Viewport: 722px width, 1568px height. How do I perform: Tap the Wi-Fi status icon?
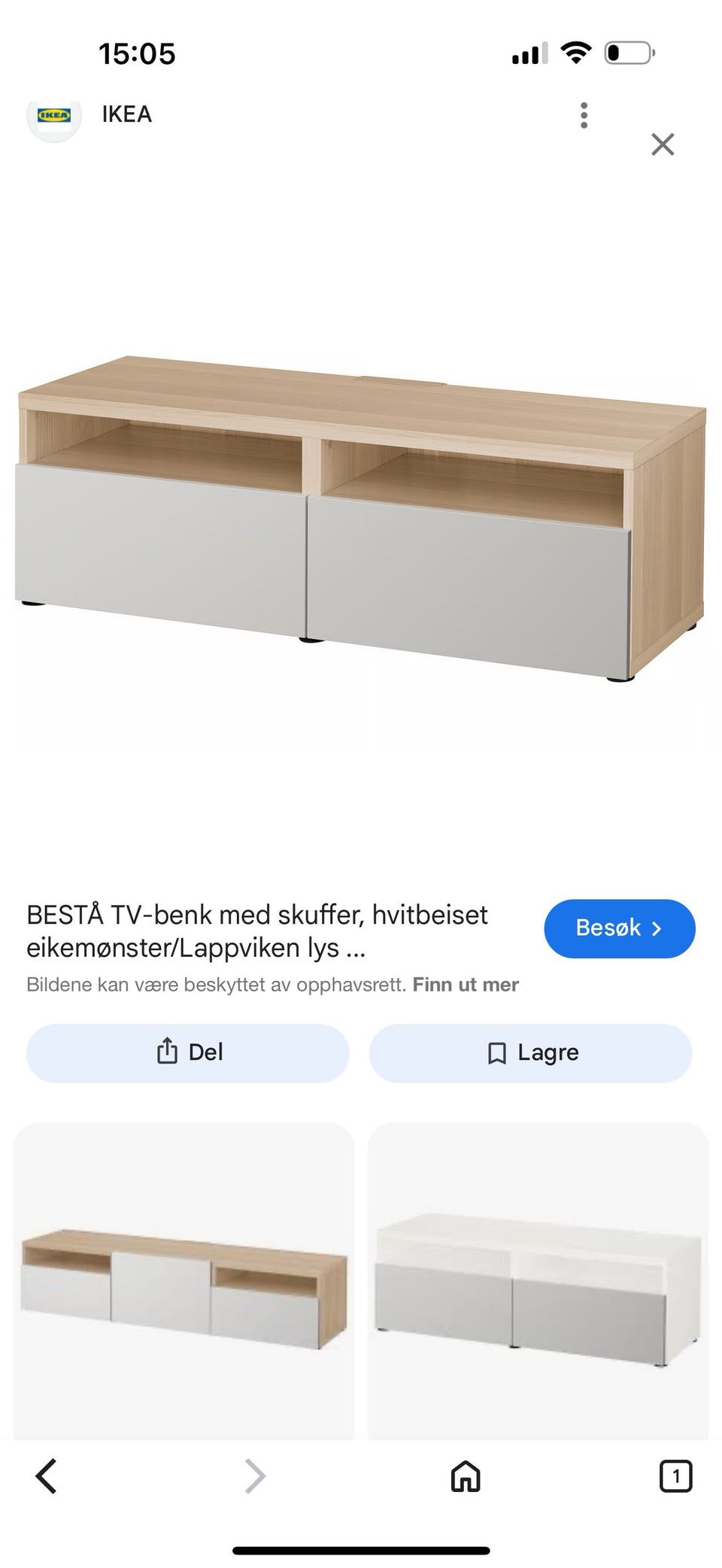tap(575, 52)
